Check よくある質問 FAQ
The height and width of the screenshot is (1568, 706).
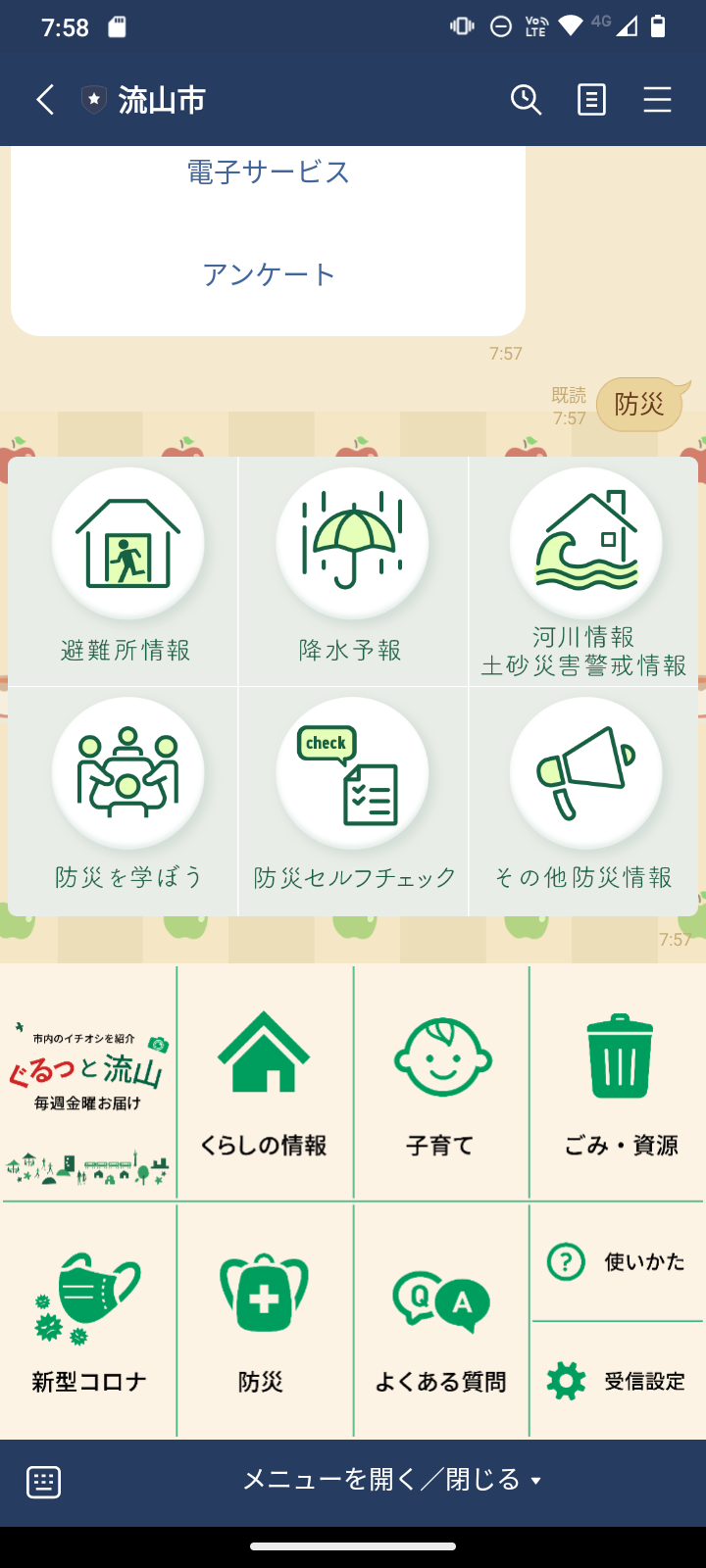[x=441, y=1321]
